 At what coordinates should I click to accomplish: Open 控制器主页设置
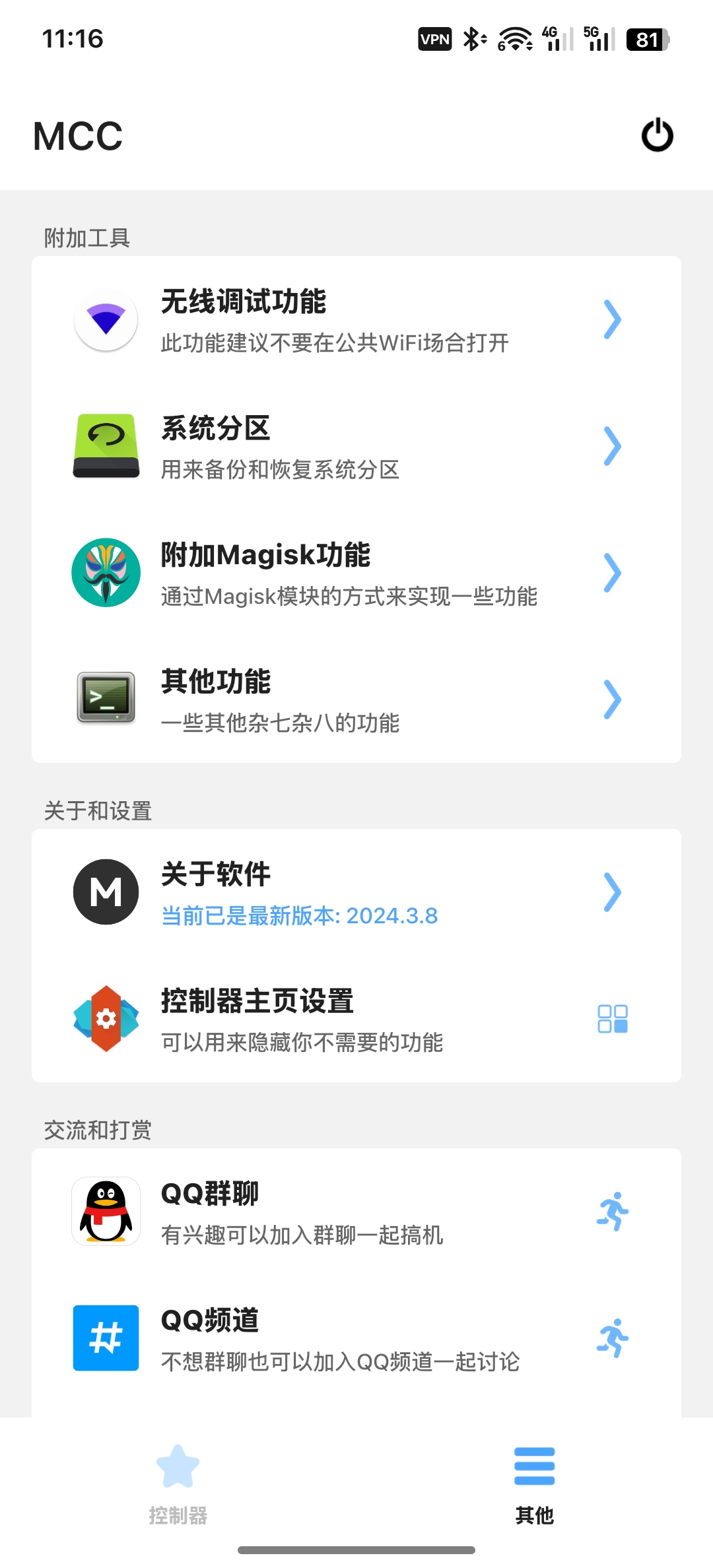click(x=356, y=1020)
